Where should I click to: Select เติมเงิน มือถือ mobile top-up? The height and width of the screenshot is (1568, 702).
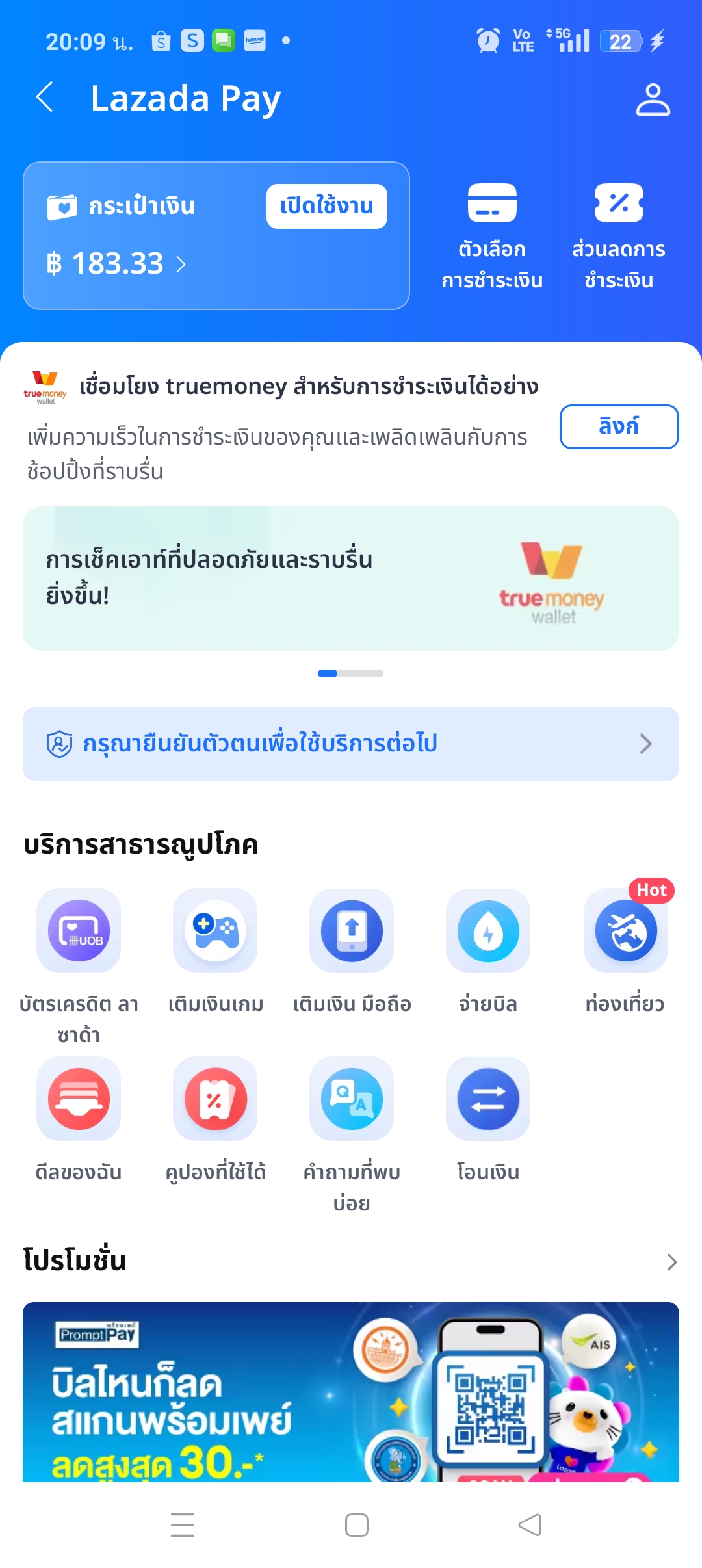coord(352,931)
